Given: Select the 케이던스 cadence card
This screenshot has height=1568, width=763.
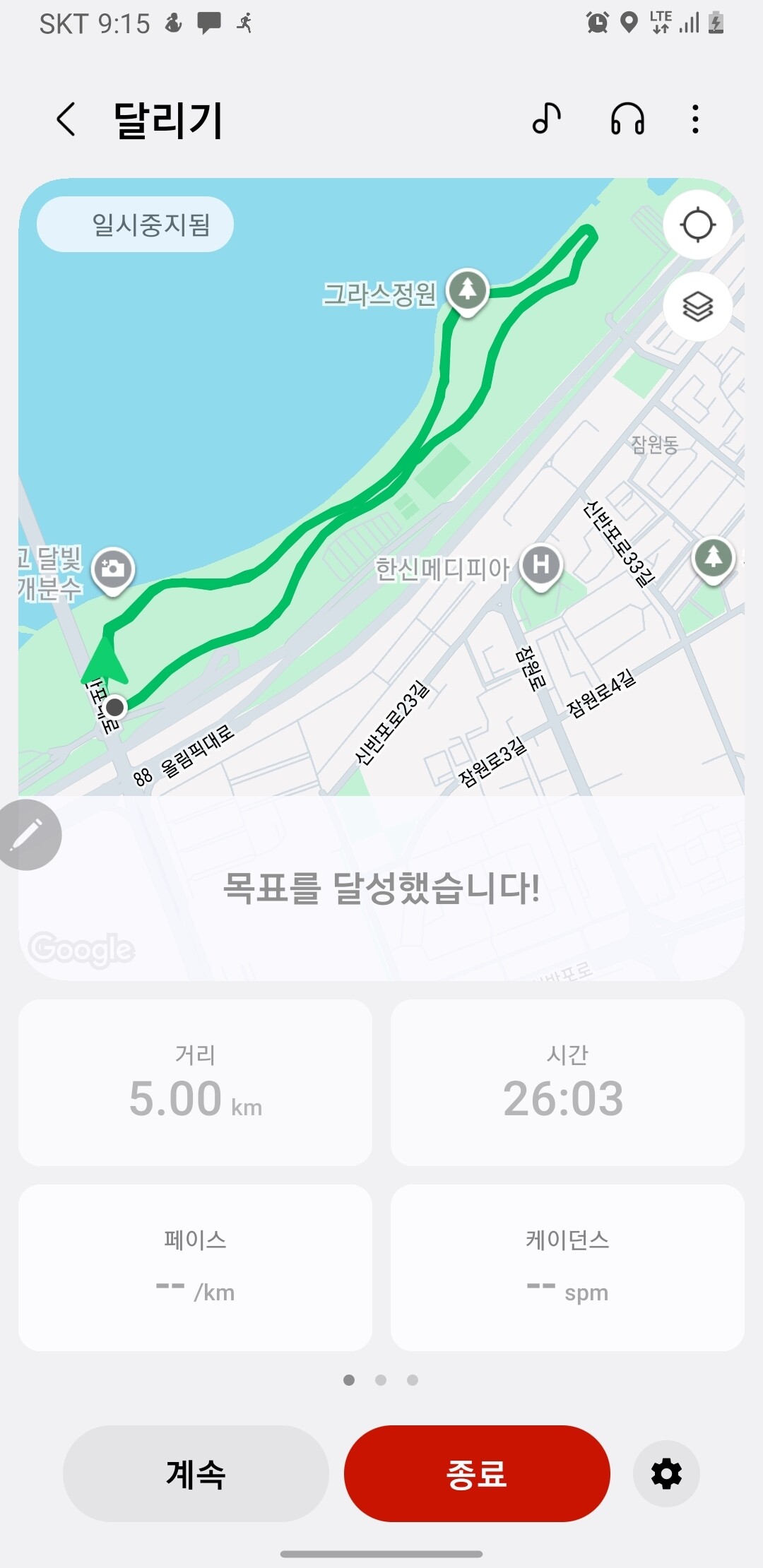Looking at the screenshot, I should point(567,1268).
